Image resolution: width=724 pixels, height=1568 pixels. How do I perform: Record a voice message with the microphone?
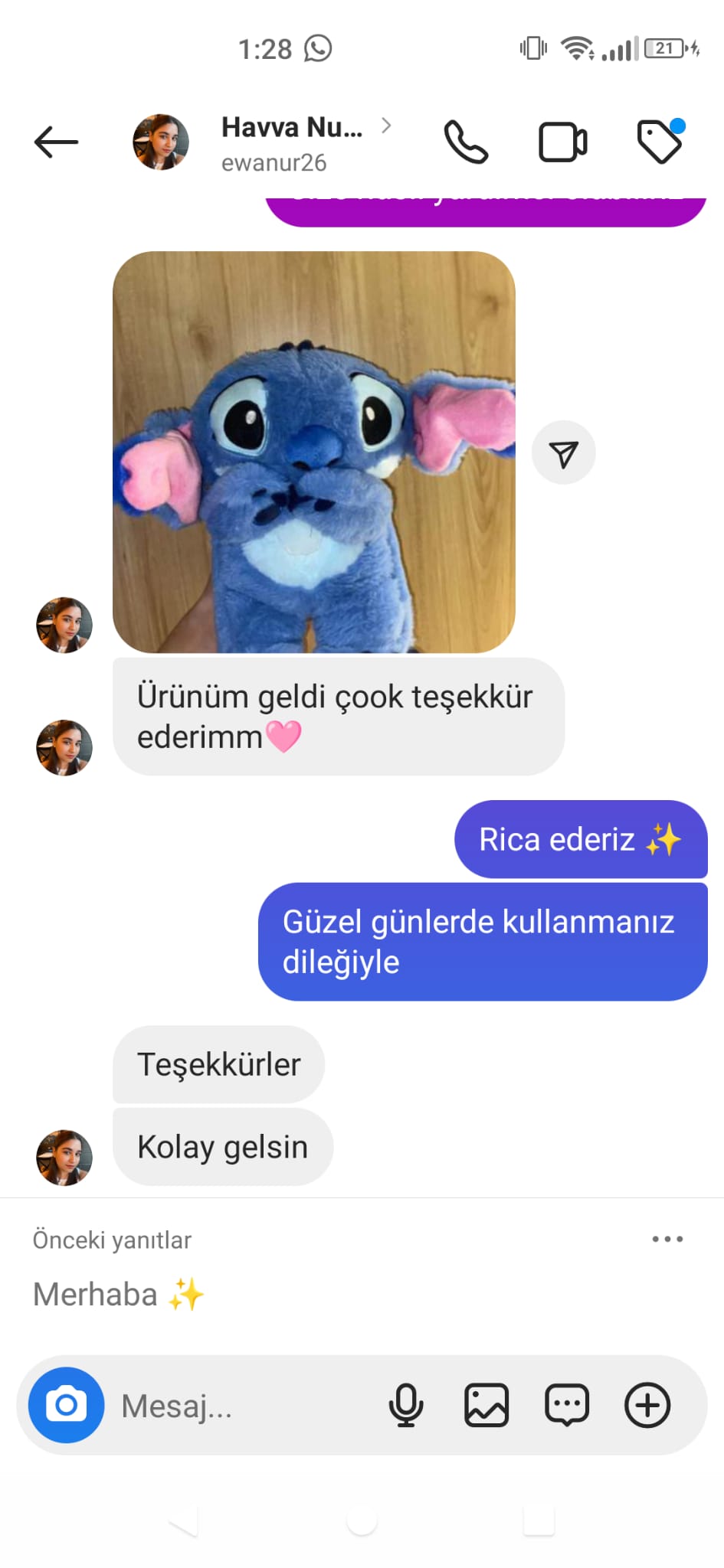click(406, 1405)
